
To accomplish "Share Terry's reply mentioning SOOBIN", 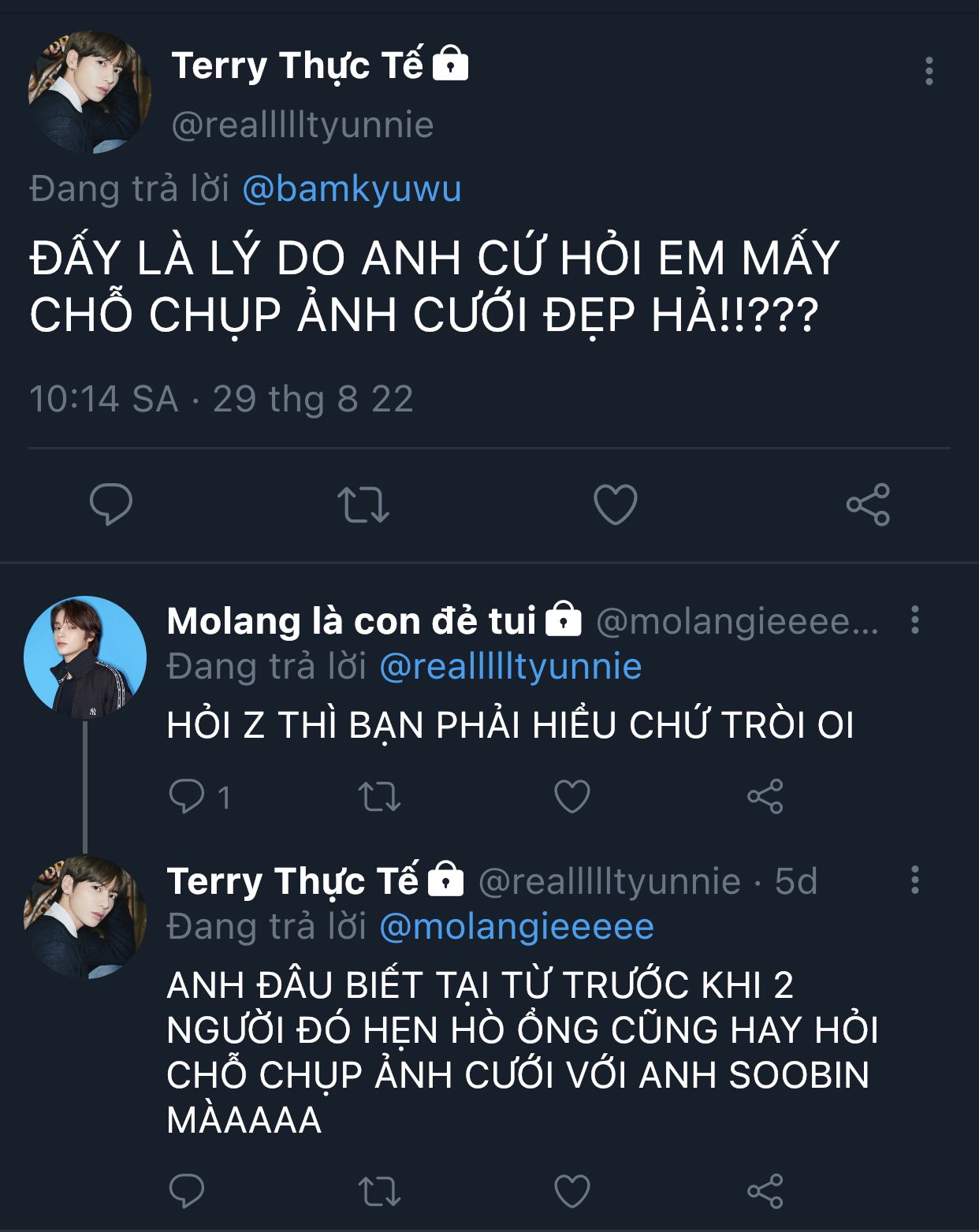I will click(765, 1191).
